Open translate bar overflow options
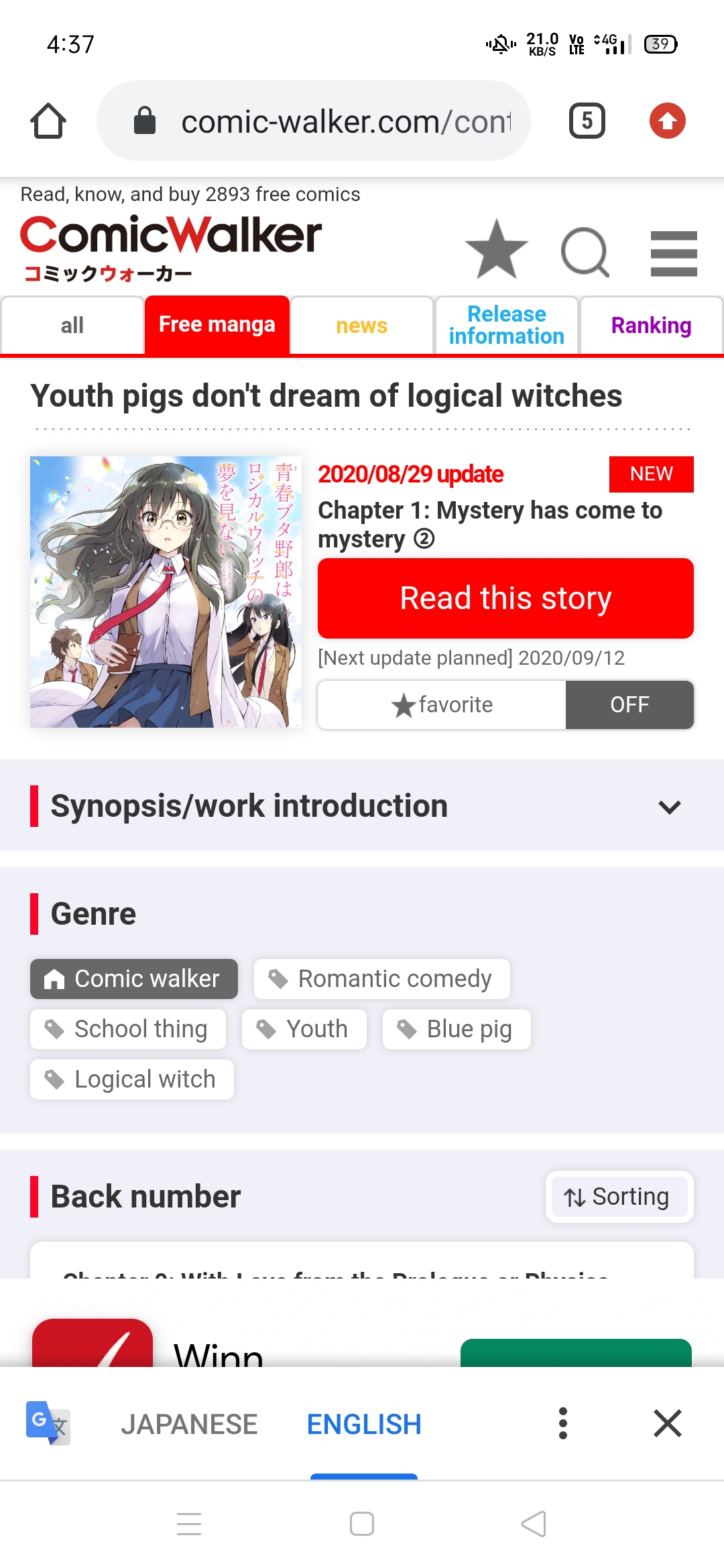 tap(562, 1423)
